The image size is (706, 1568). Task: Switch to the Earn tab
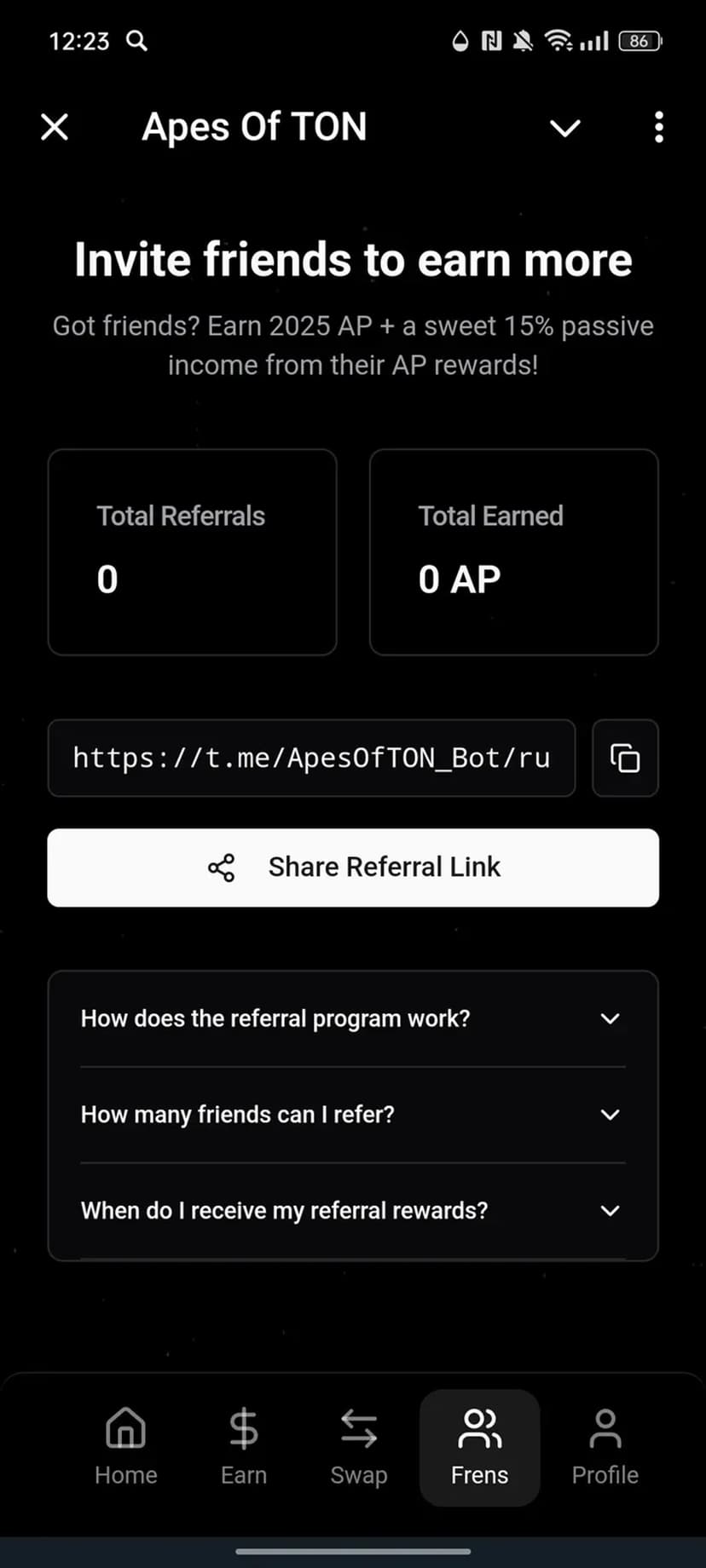point(244,1447)
